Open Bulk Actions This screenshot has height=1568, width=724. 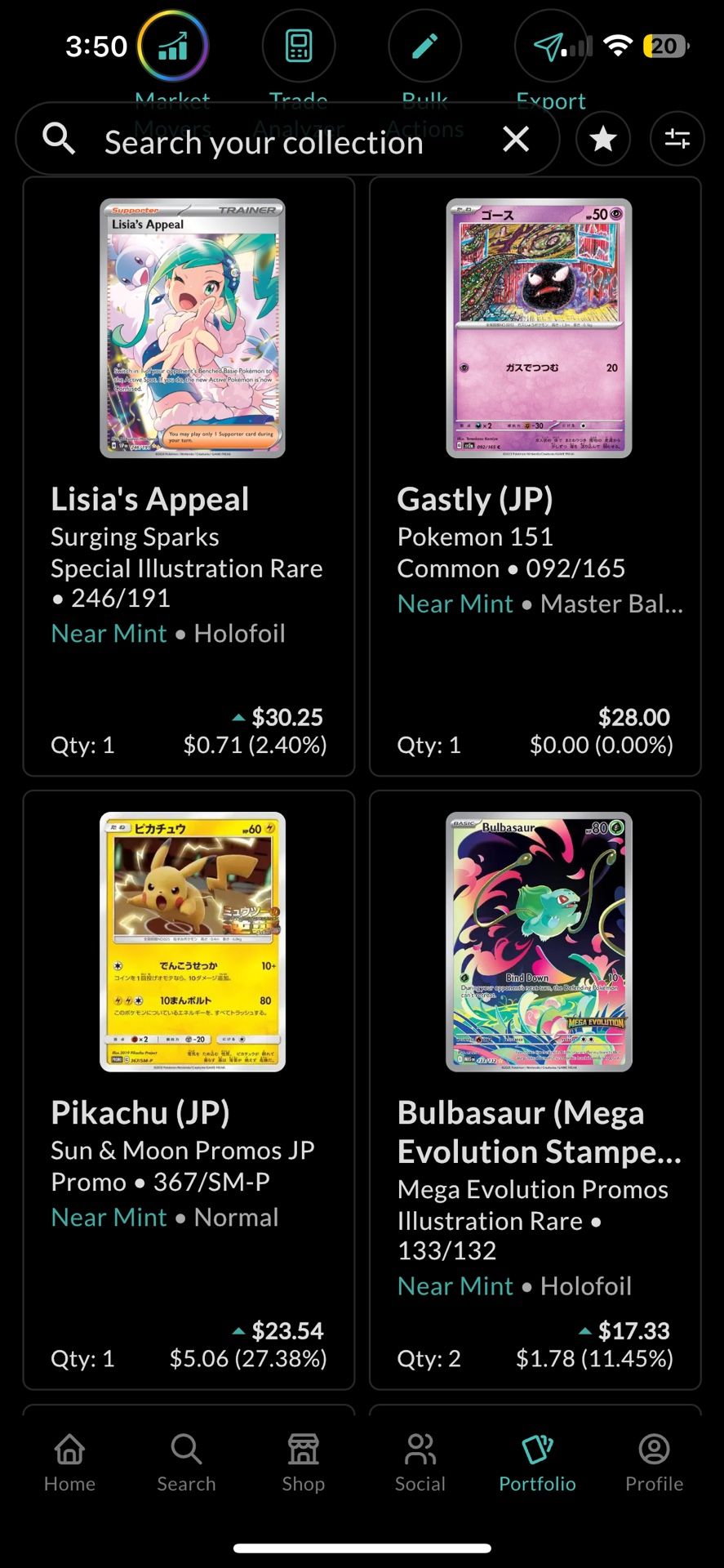(424, 47)
